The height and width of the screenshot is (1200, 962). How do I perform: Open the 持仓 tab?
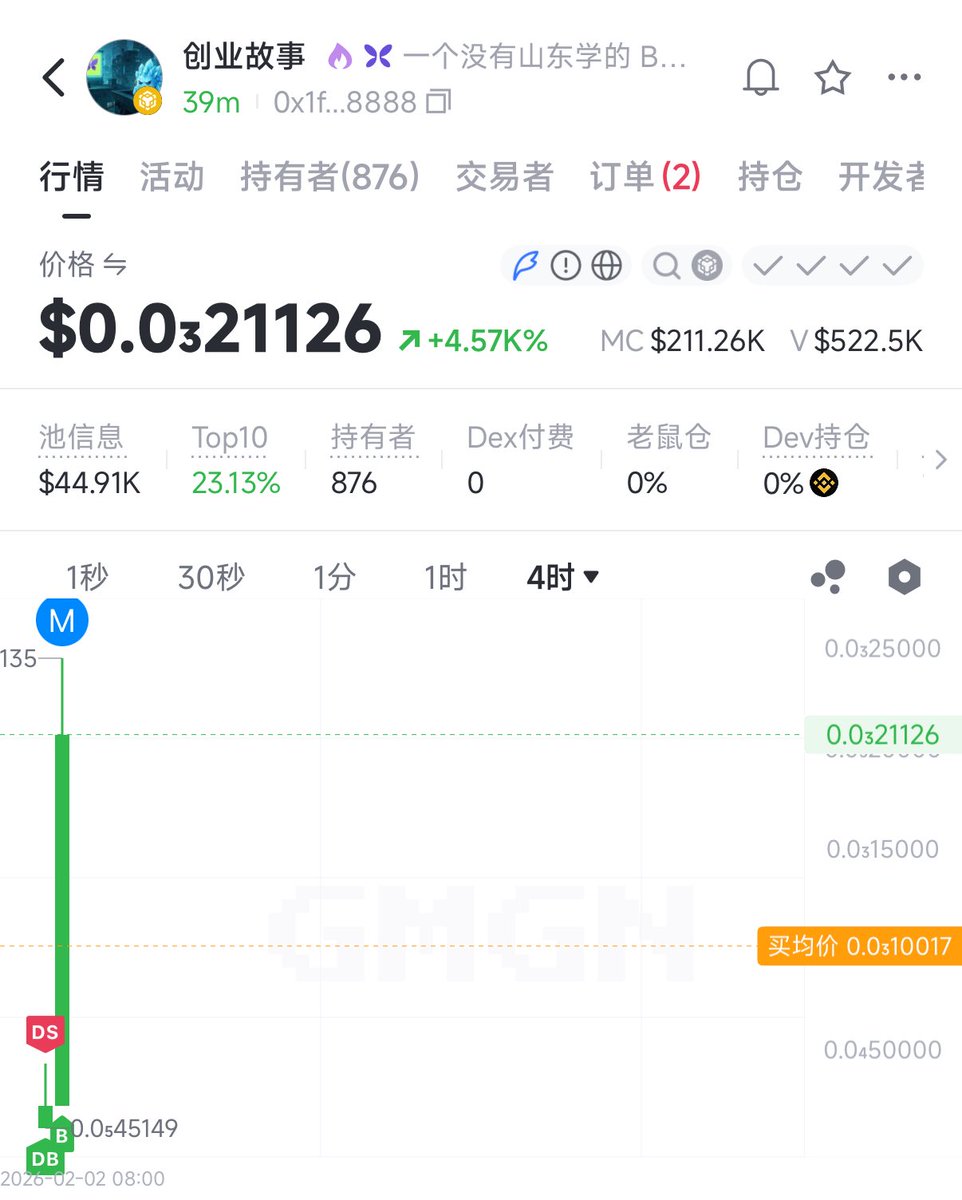769,178
